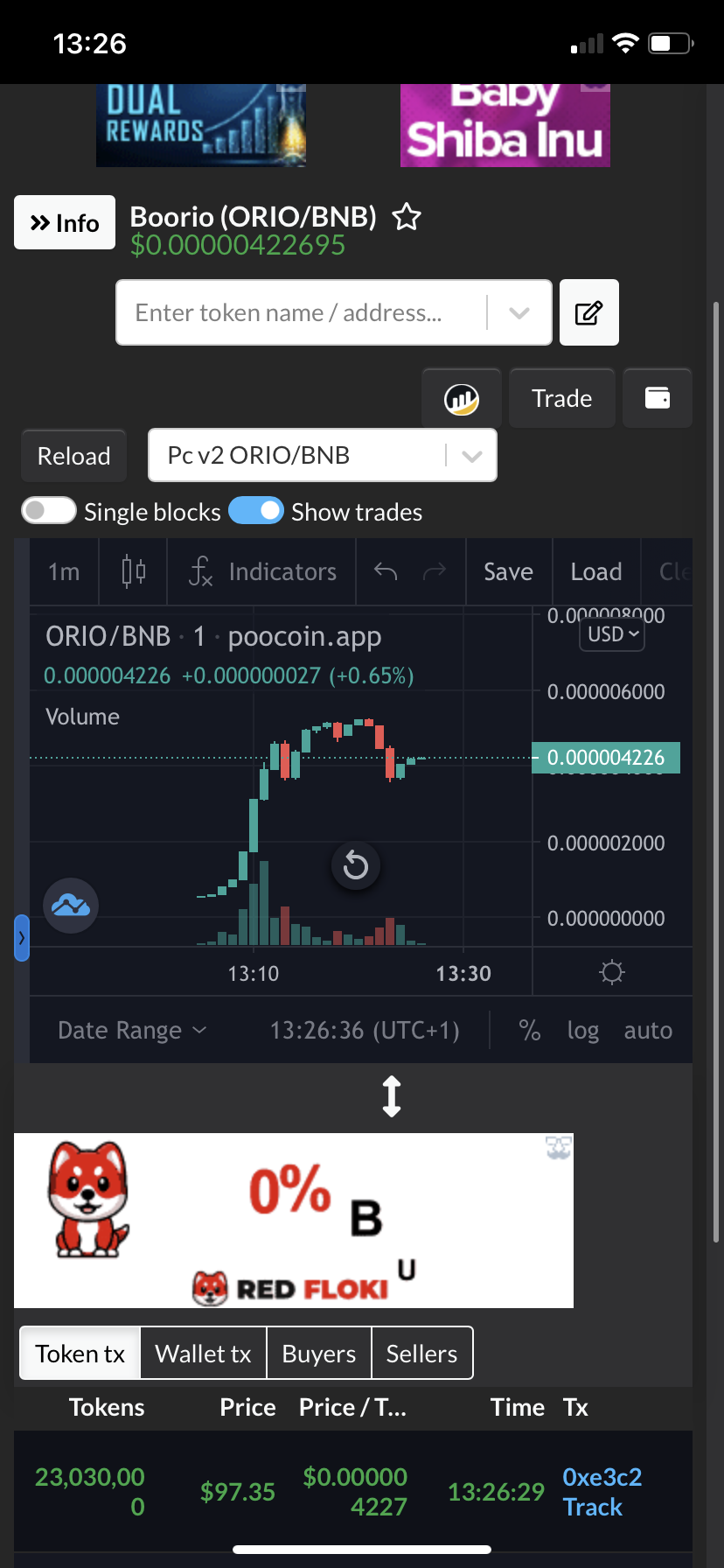Image resolution: width=724 pixels, height=1568 pixels.
Task: Track transaction 0xe3c2
Action: point(592,1507)
